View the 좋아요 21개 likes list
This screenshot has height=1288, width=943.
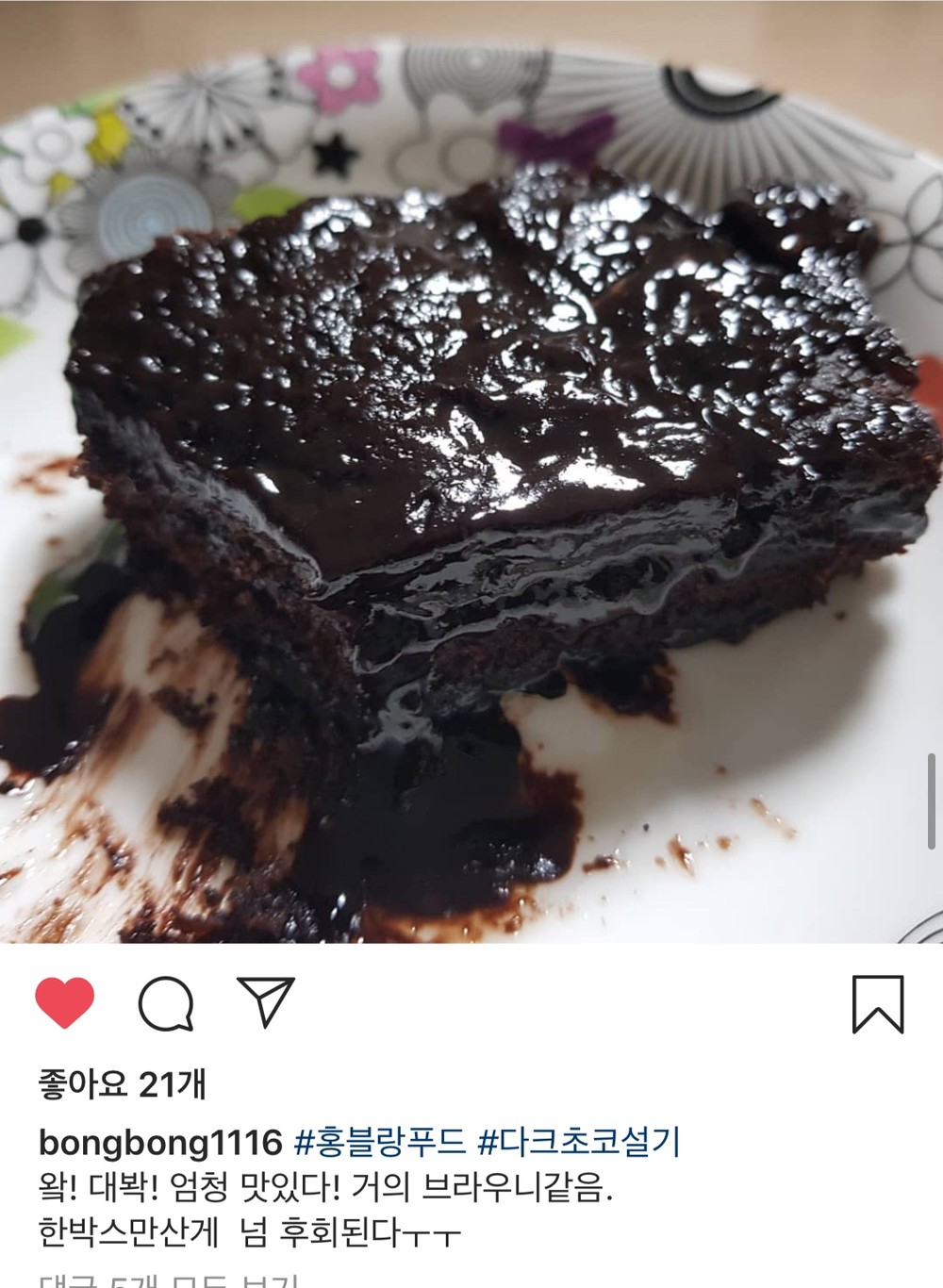[x=122, y=1084]
